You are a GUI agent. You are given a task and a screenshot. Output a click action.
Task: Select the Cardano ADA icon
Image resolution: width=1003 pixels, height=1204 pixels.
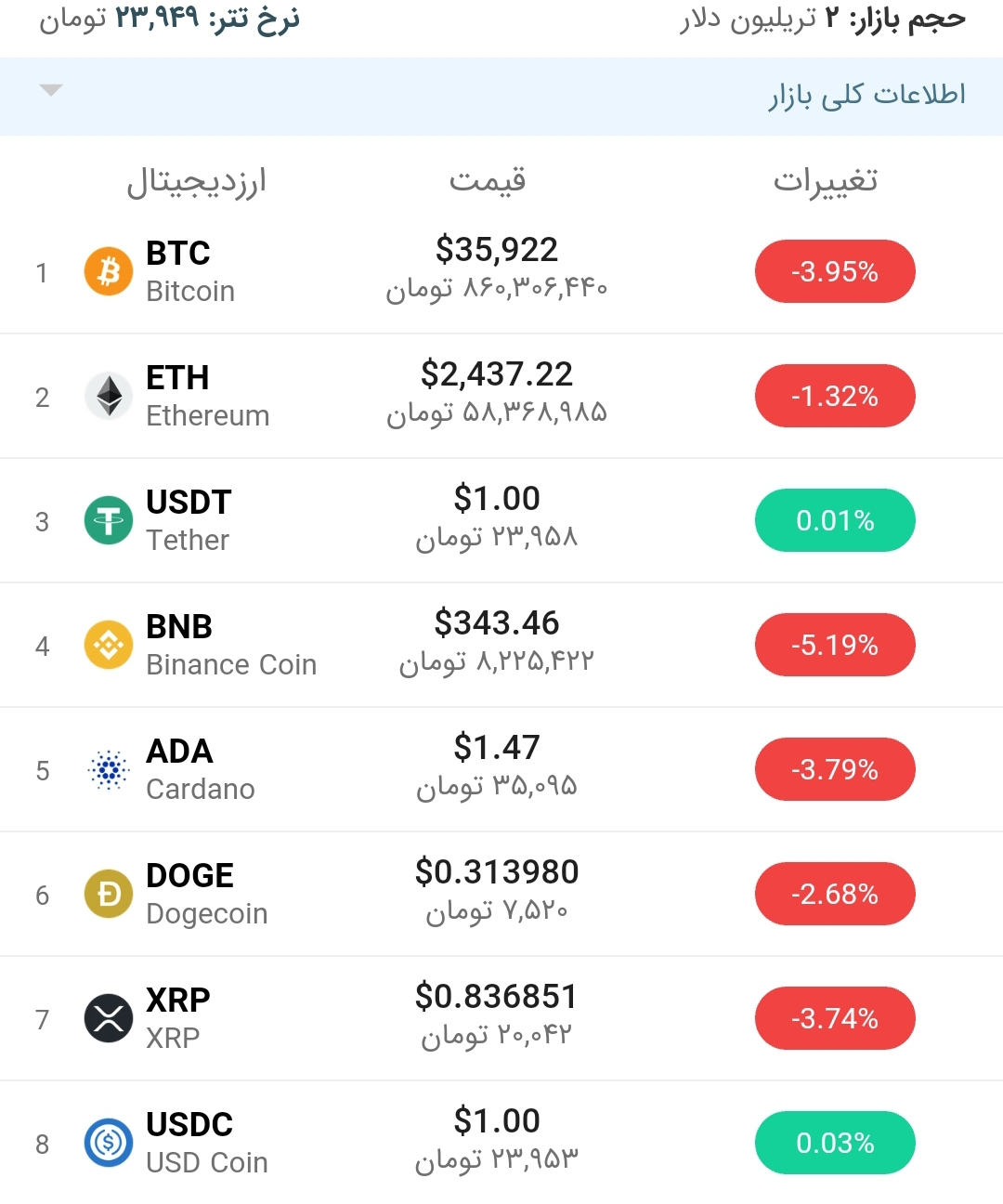tap(109, 769)
